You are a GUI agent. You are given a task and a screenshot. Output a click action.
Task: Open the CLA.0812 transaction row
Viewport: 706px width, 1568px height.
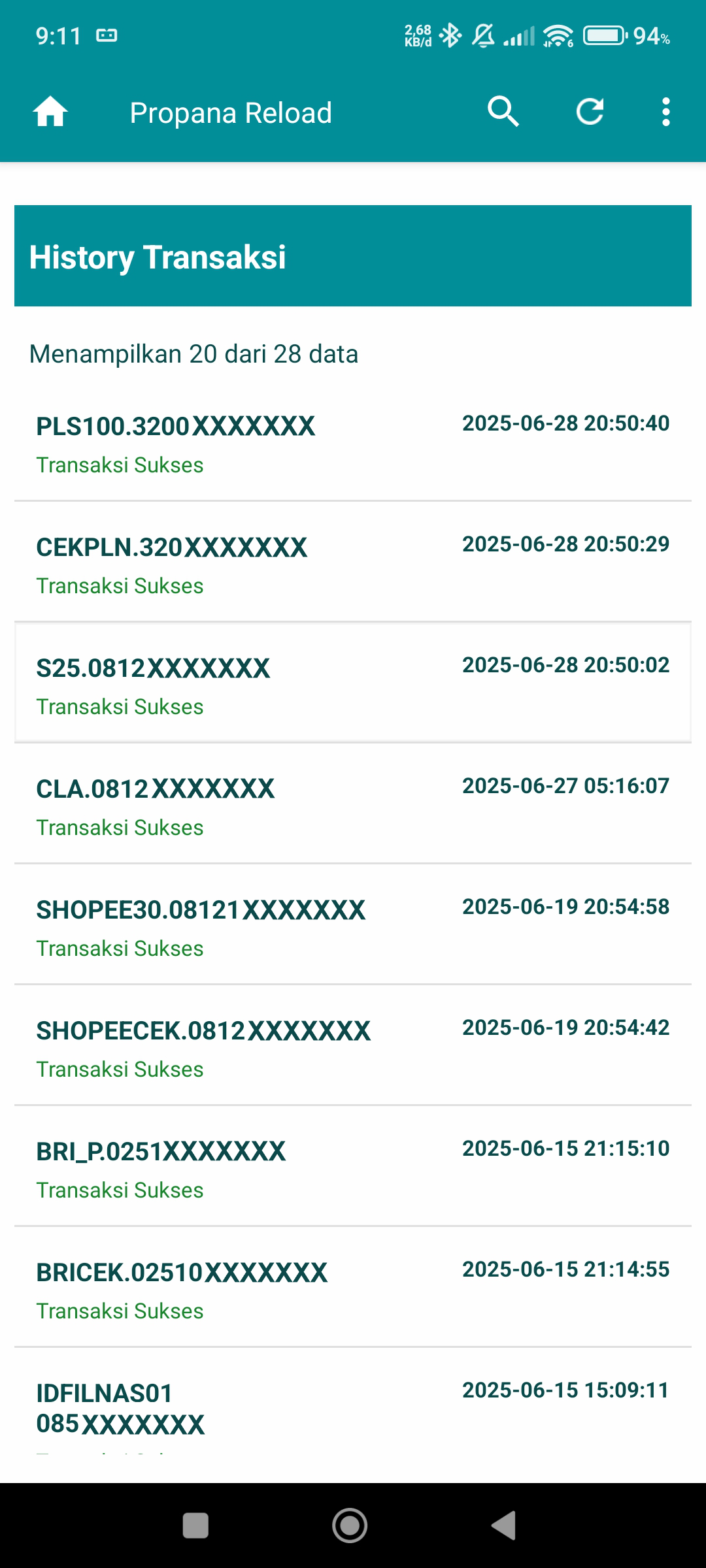coord(353,804)
